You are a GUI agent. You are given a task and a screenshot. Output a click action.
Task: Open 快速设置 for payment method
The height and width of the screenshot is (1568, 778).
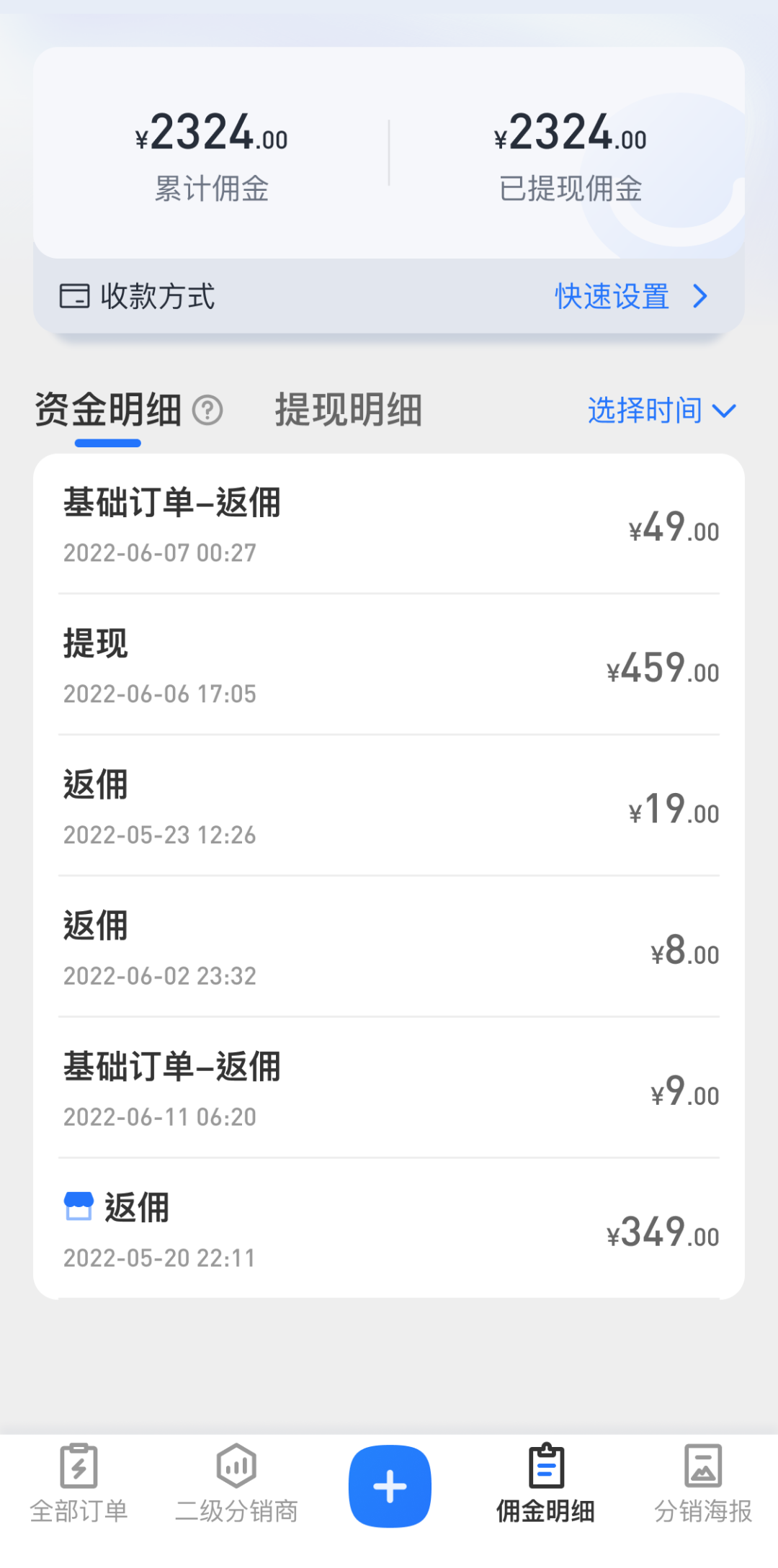pyautogui.click(x=630, y=296)
